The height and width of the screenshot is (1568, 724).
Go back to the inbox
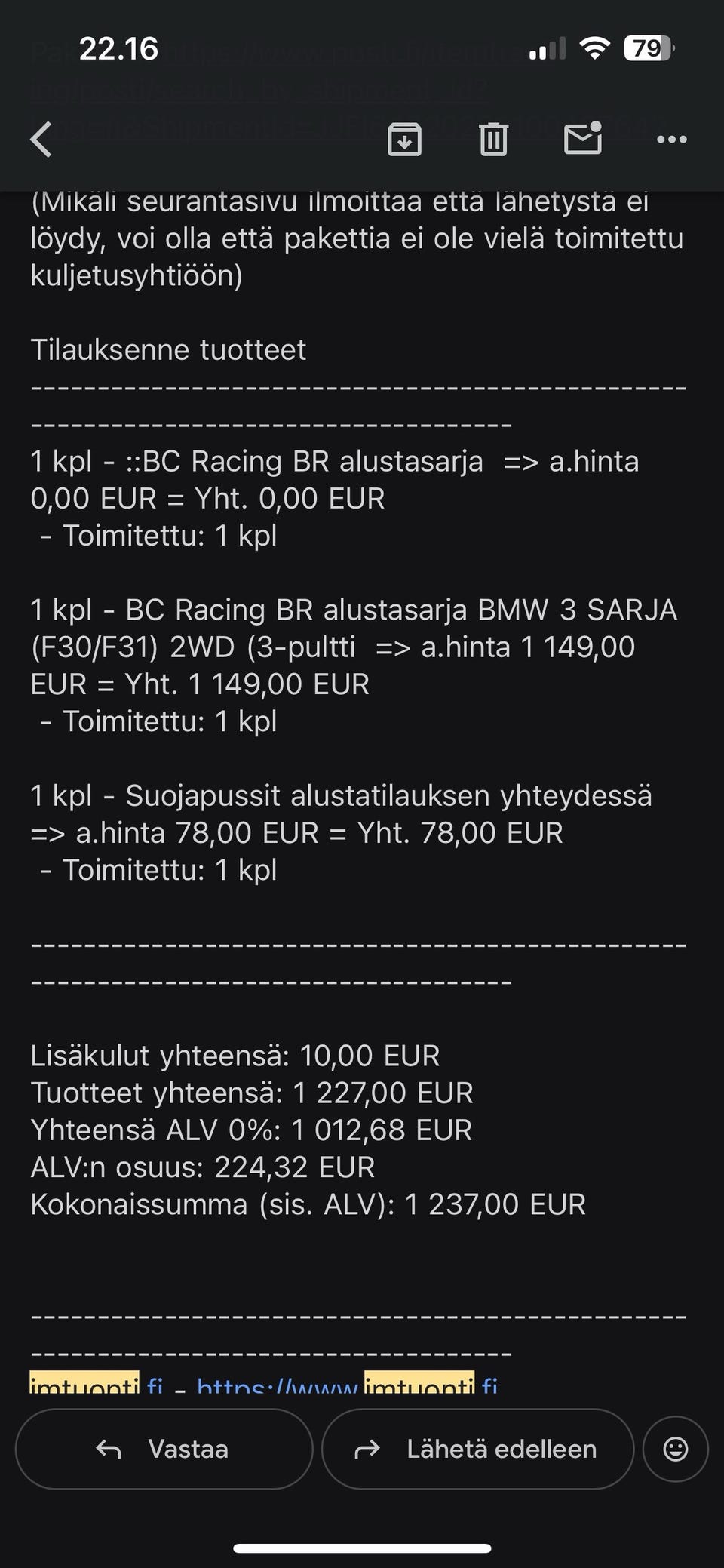[41, 140]
